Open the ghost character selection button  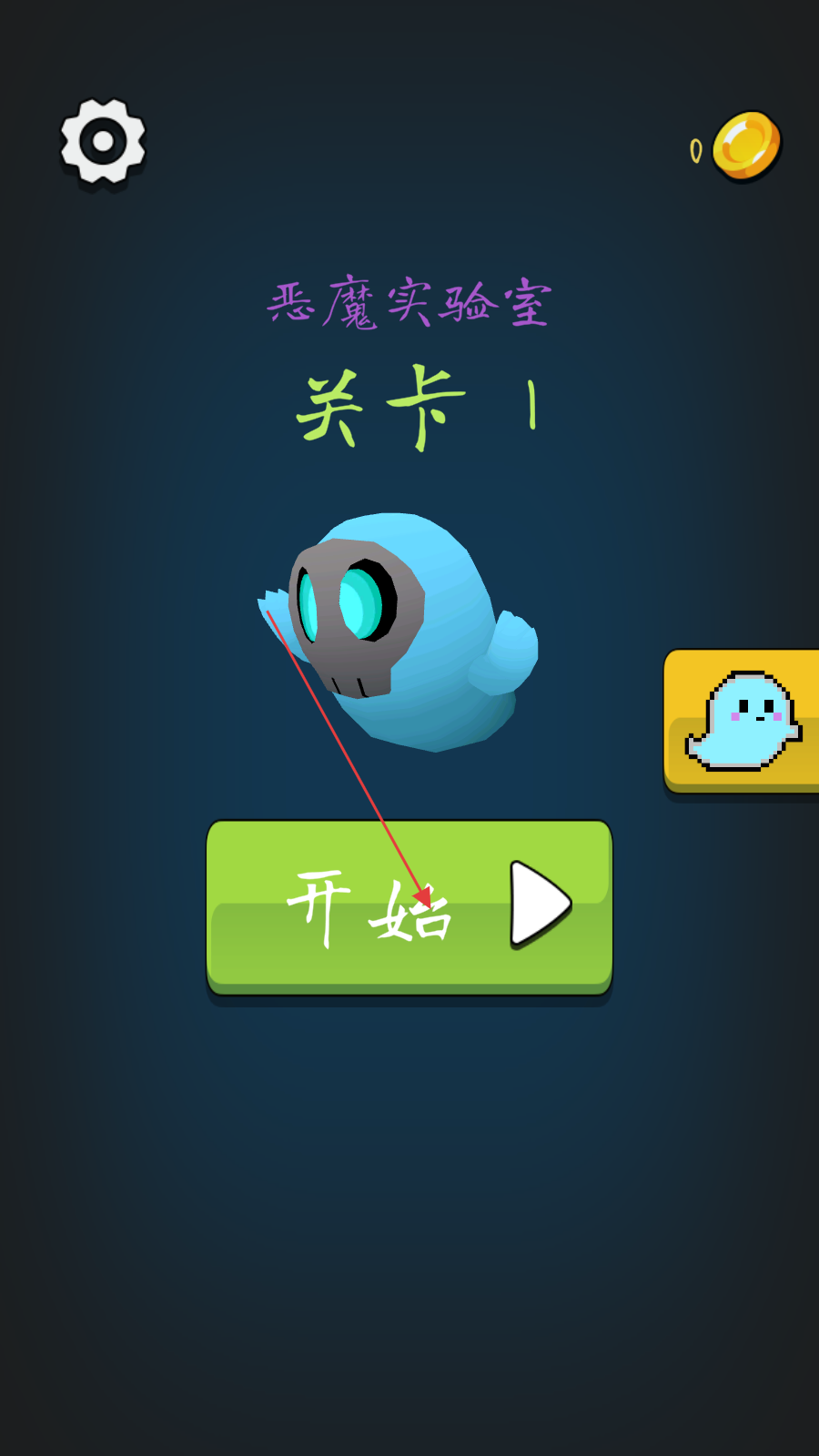click(743, 720)
